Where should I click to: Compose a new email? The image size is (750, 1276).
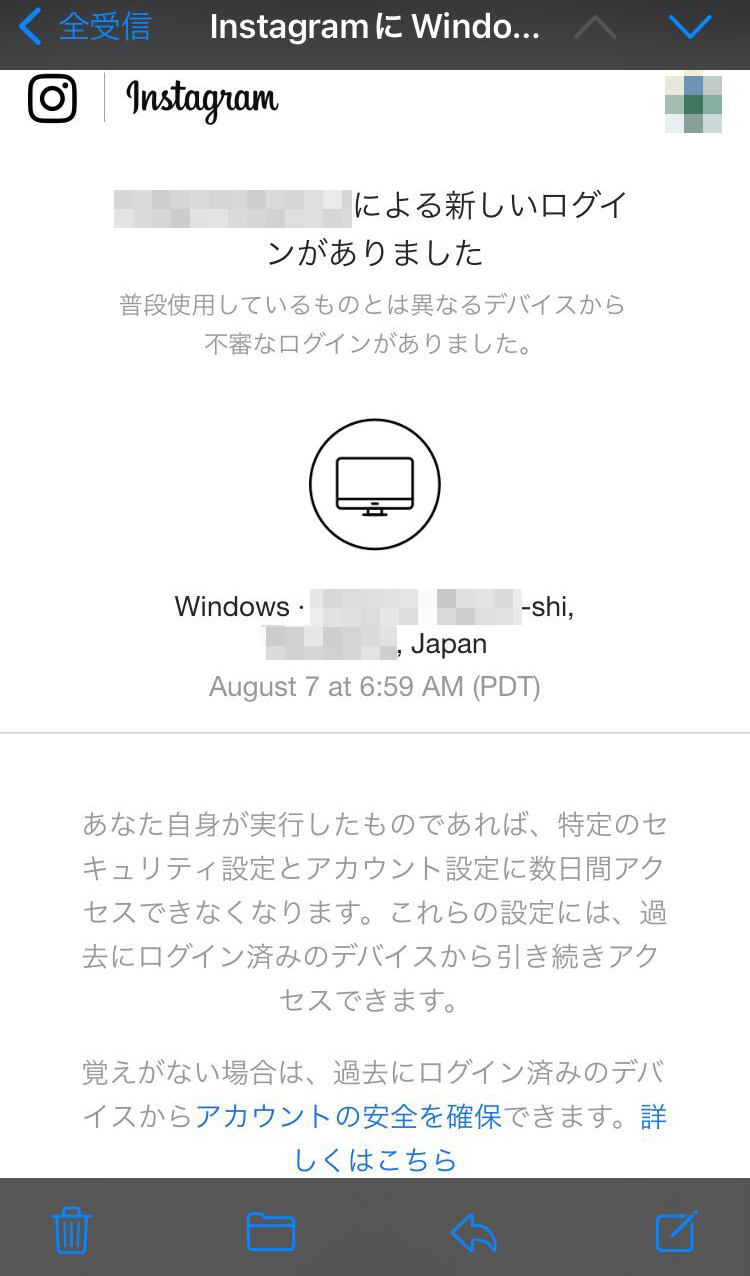pos(676,1230)
